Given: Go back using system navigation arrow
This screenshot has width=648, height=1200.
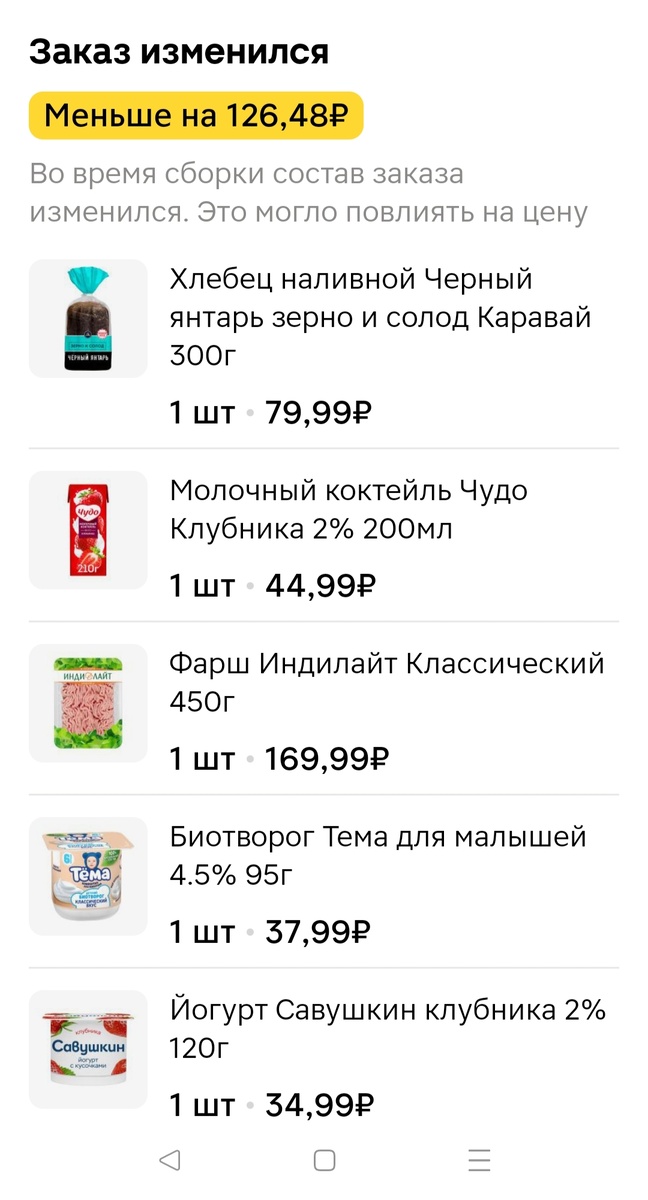Looking at the screenshot, I should click(169, 1160).
